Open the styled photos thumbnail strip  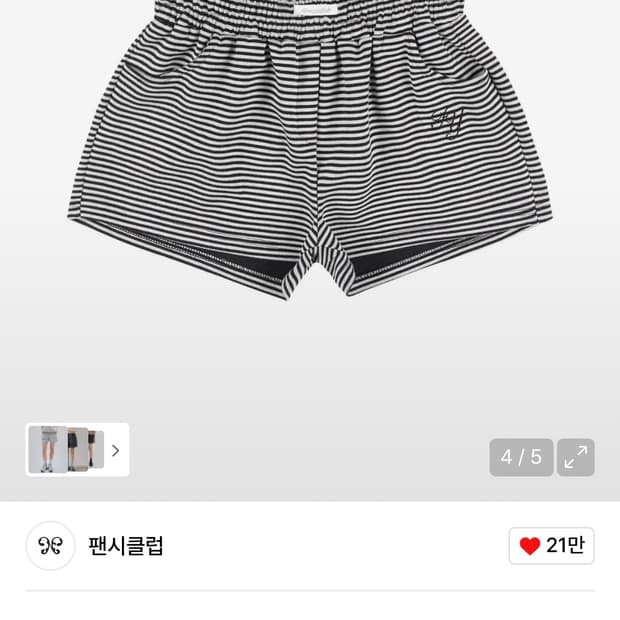(x=77, y=450)
